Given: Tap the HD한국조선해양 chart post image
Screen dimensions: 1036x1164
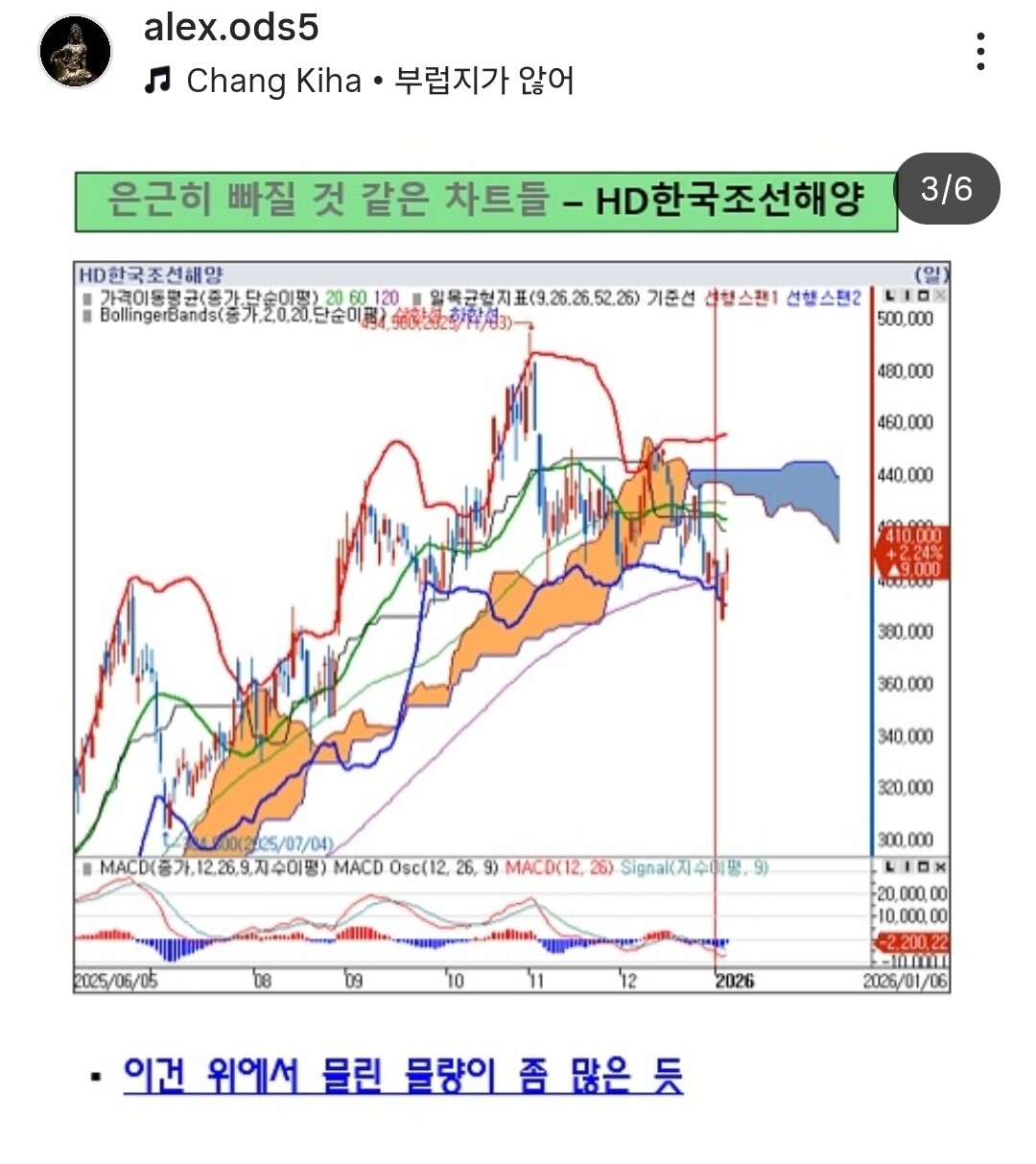Looking at the screenshot, I should [x=512, y=624].
